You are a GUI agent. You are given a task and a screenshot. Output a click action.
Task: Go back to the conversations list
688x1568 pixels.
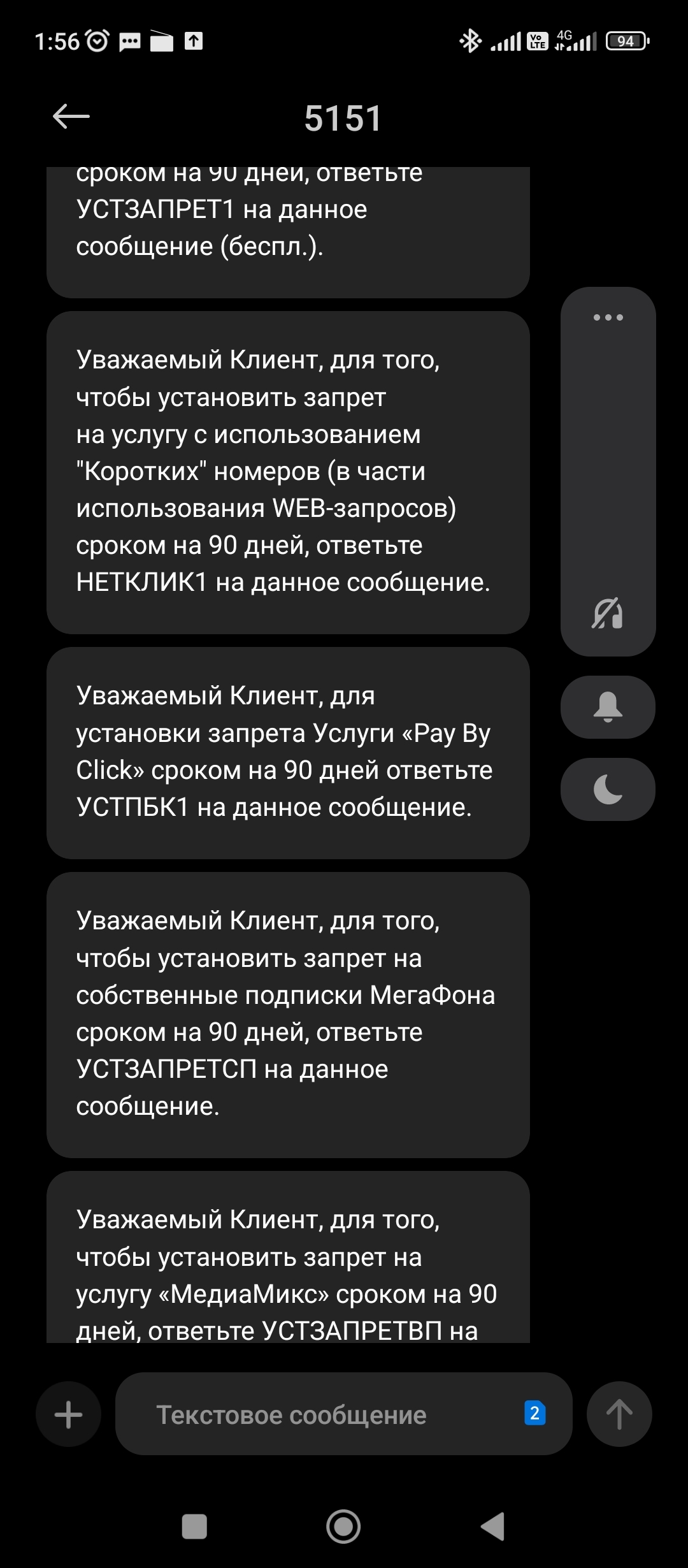71,117
